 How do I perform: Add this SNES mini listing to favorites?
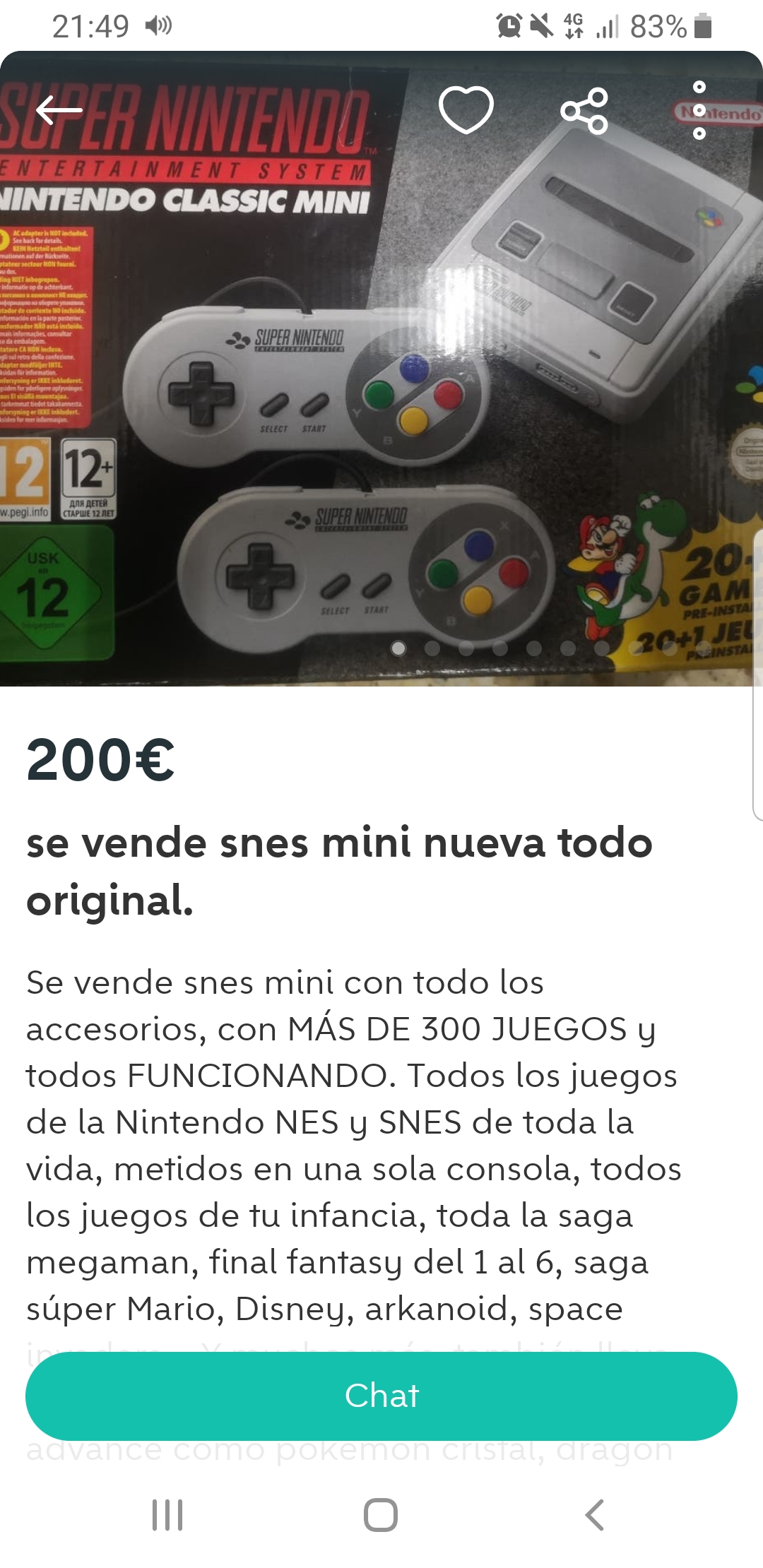pos(466,110)
